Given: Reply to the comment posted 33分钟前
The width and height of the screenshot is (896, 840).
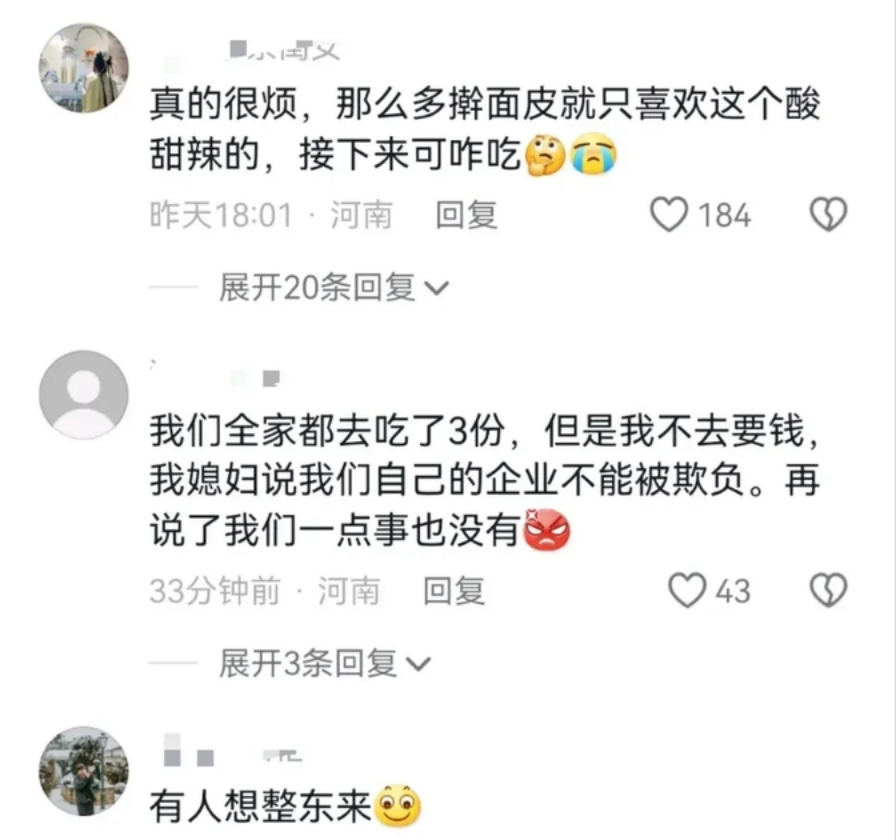Looking at the screenshot, I should 454,591.
